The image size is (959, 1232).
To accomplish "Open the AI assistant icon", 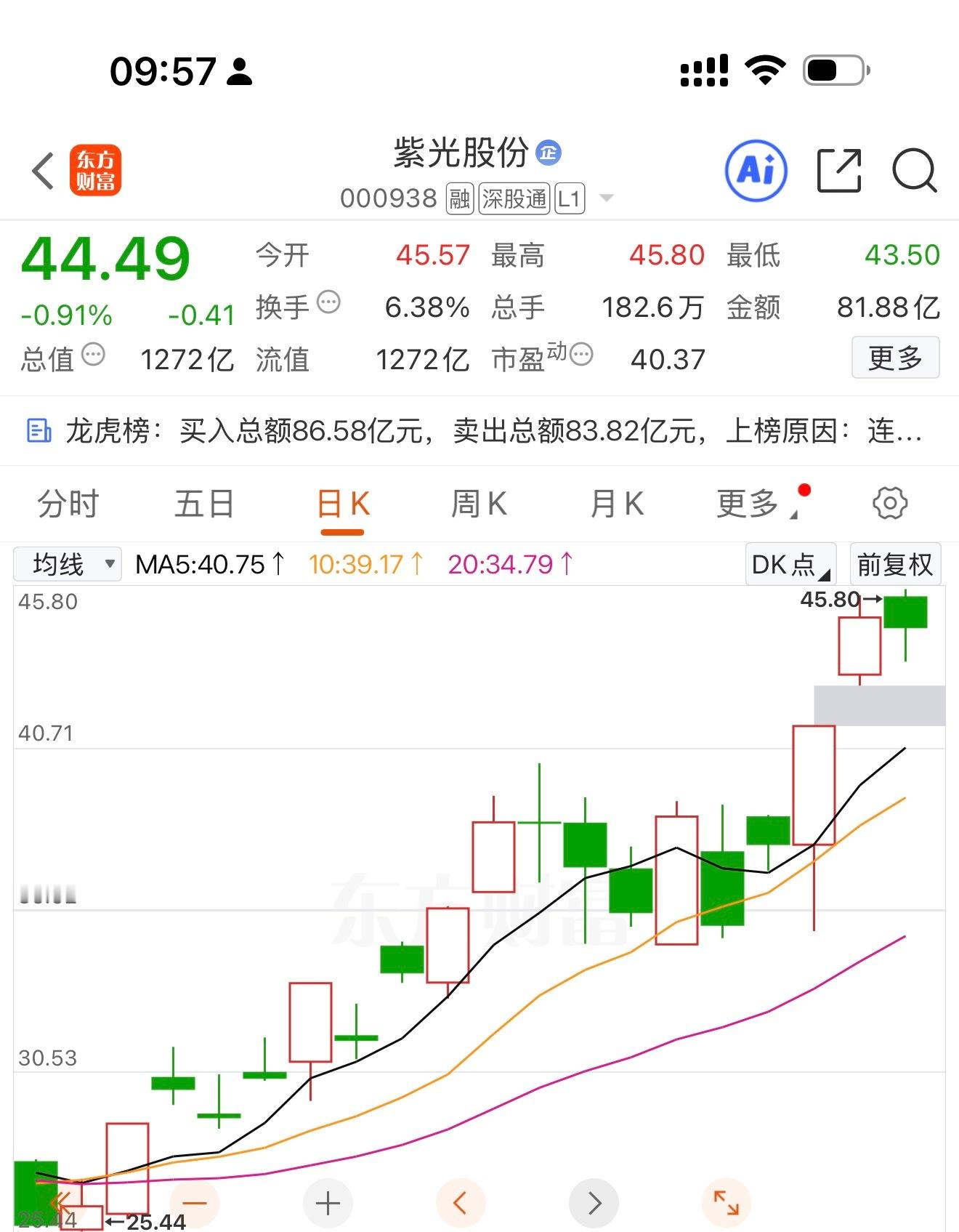I will pos(756,171).
